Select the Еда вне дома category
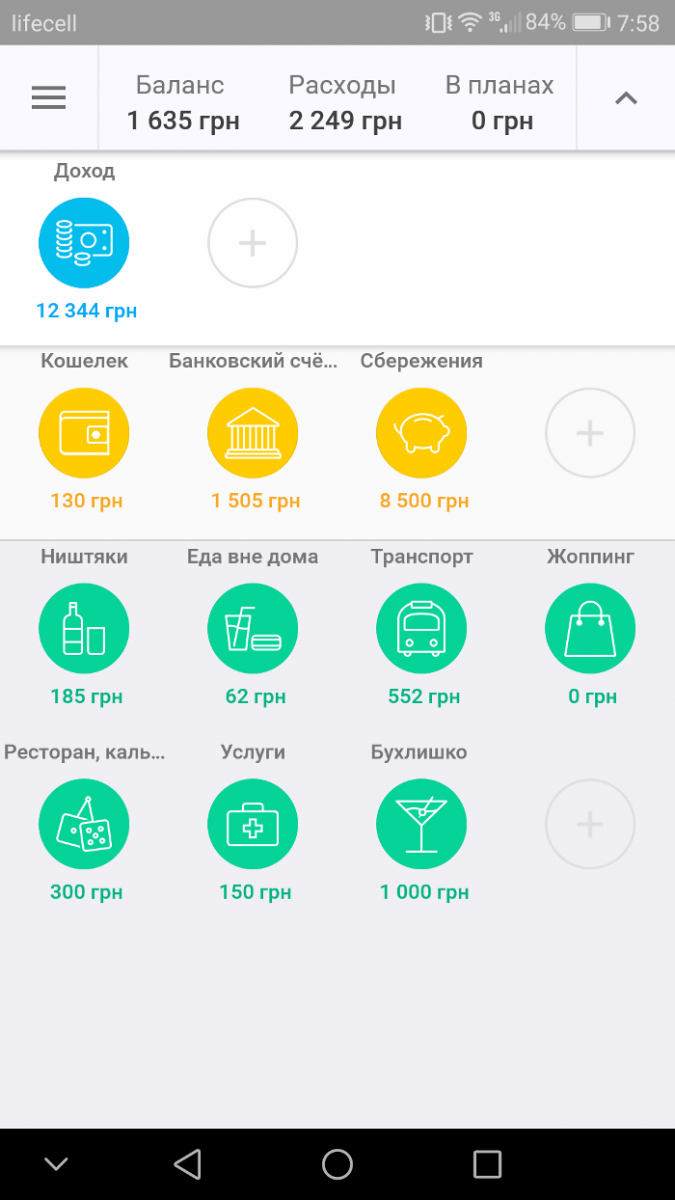 pyautogui.click(x=252, y=629)
